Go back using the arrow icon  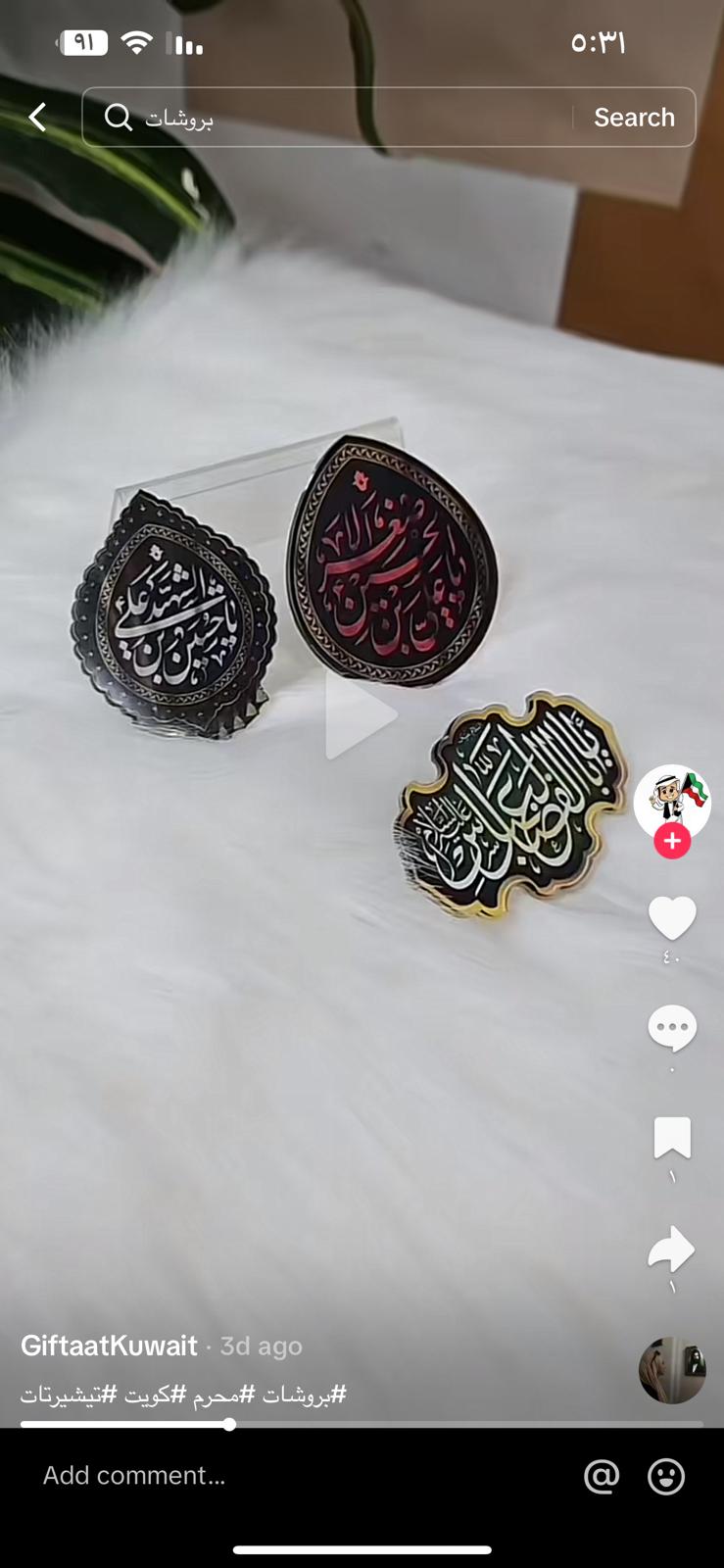pos(37,118)
